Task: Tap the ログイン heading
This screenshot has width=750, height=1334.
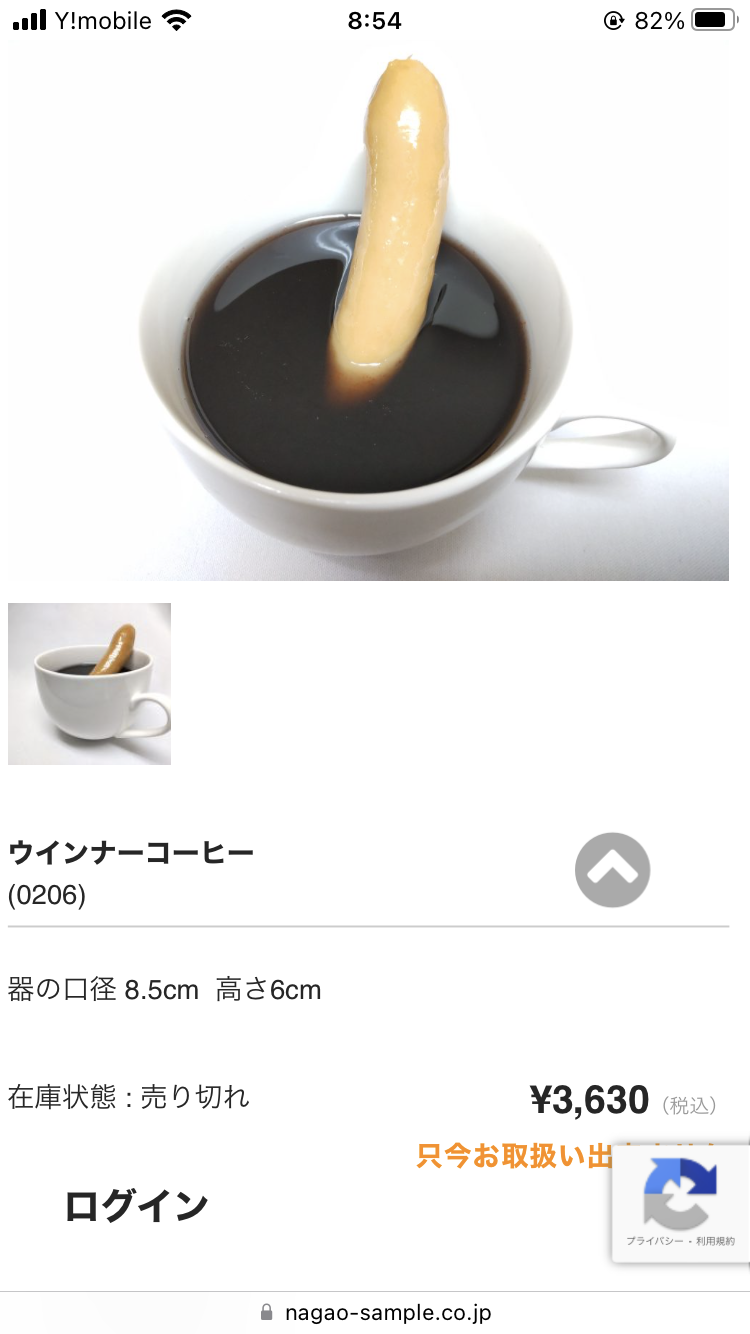Action: pyautogui.click(x=136, y=1206)
